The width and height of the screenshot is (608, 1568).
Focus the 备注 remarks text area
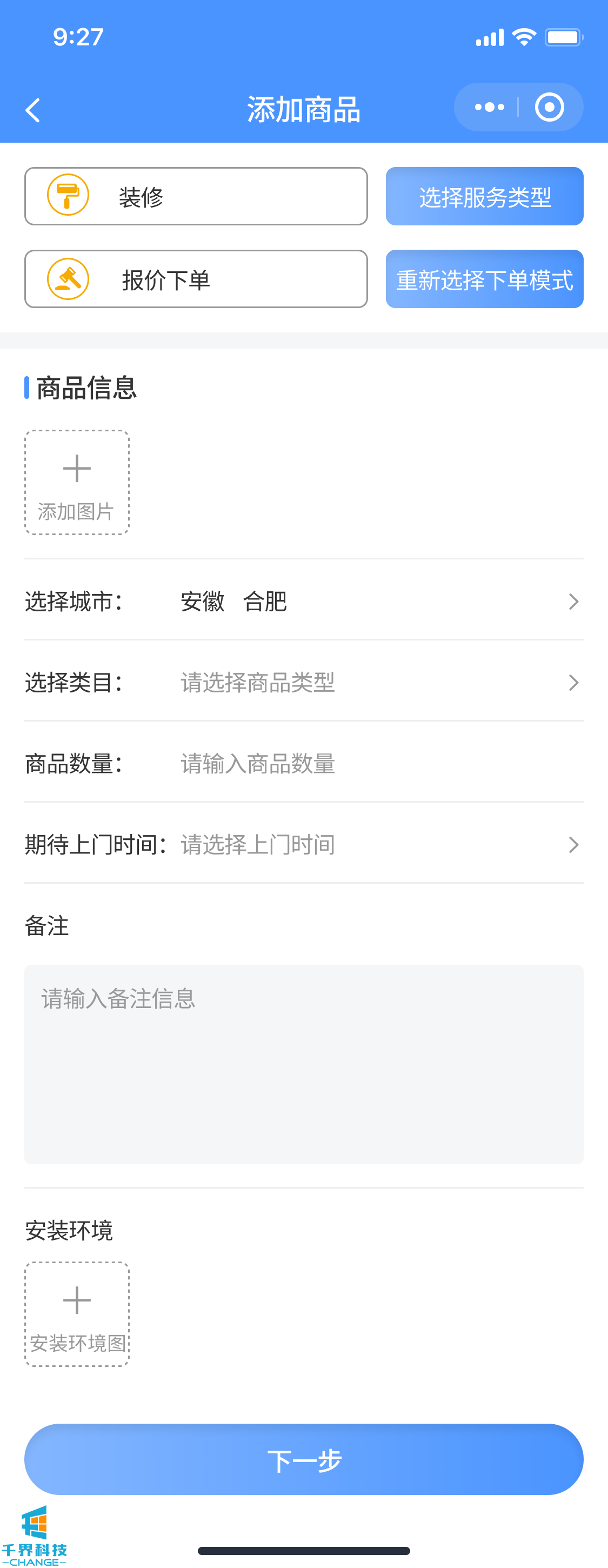point(303,1064)
